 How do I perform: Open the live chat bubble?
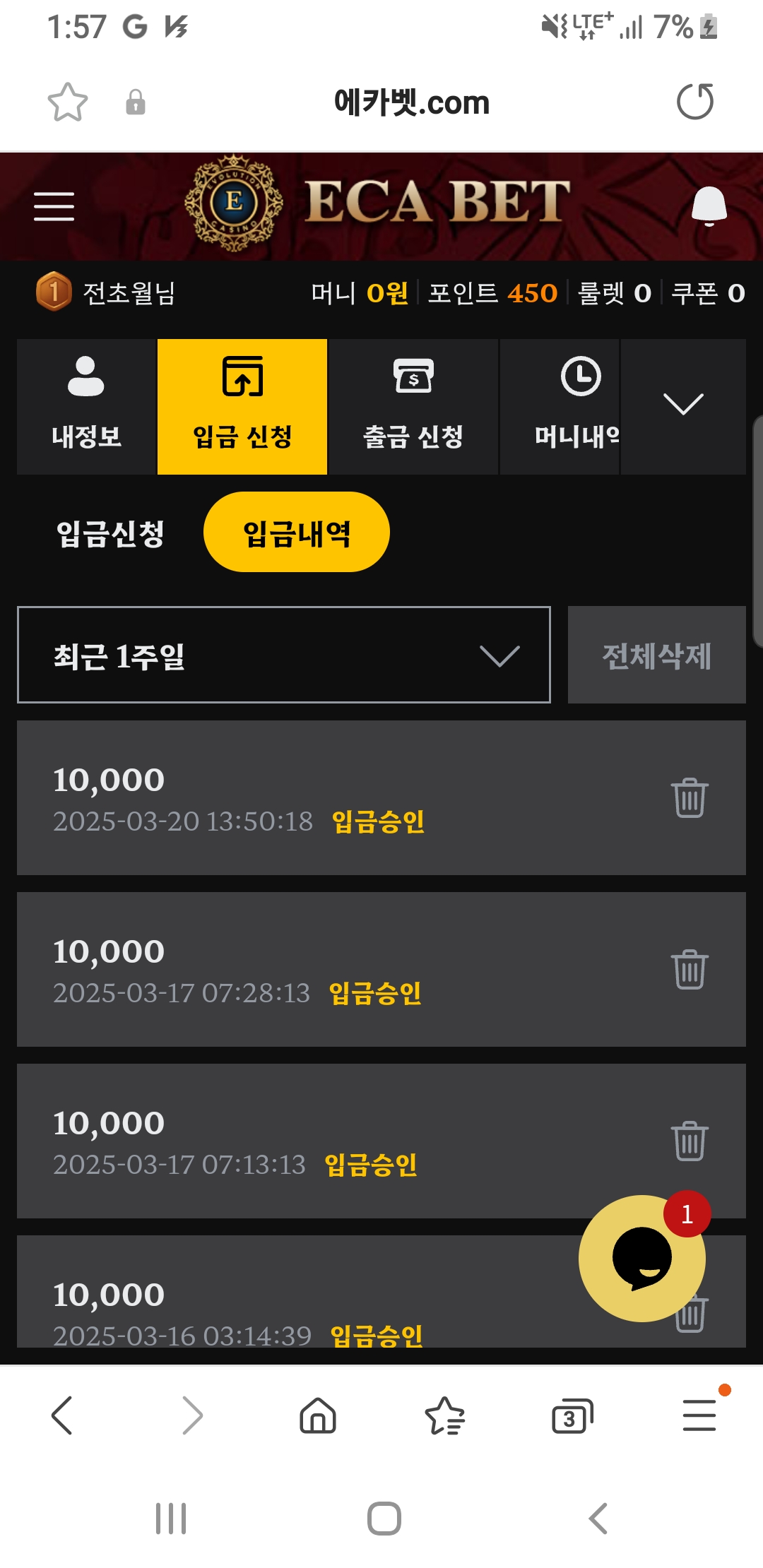[x=641, y=1259]
